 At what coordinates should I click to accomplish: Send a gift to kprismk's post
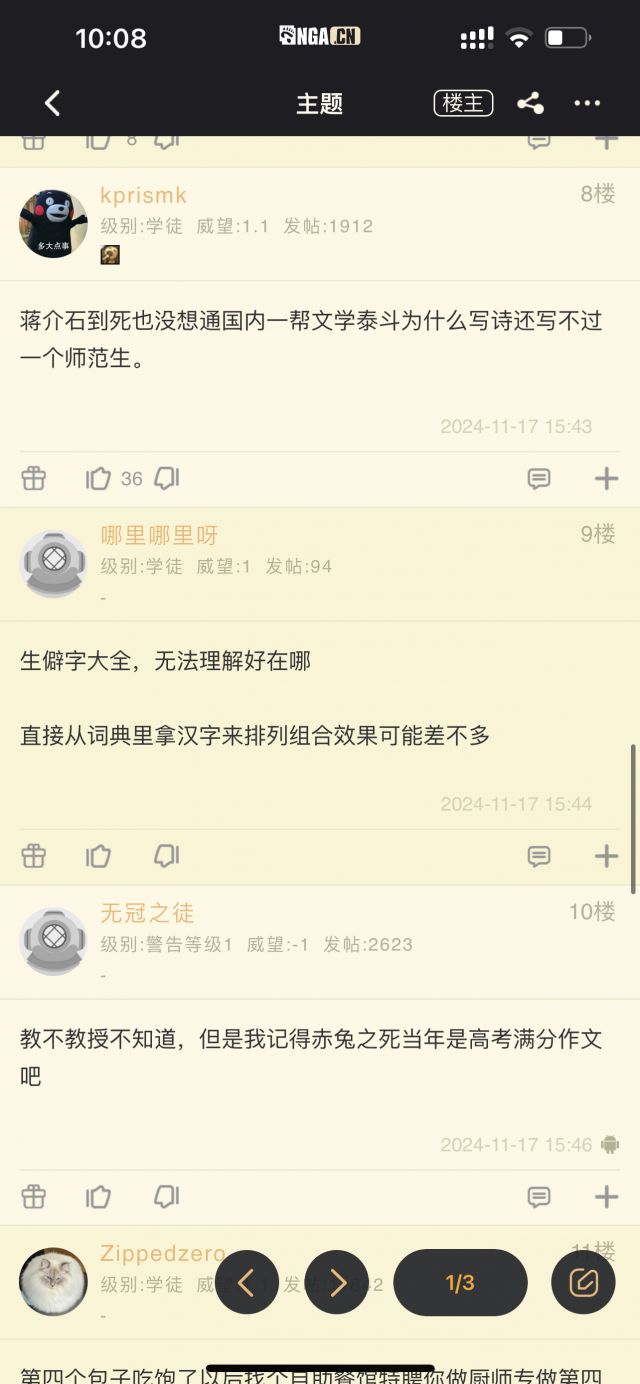[x=34, y=479]
